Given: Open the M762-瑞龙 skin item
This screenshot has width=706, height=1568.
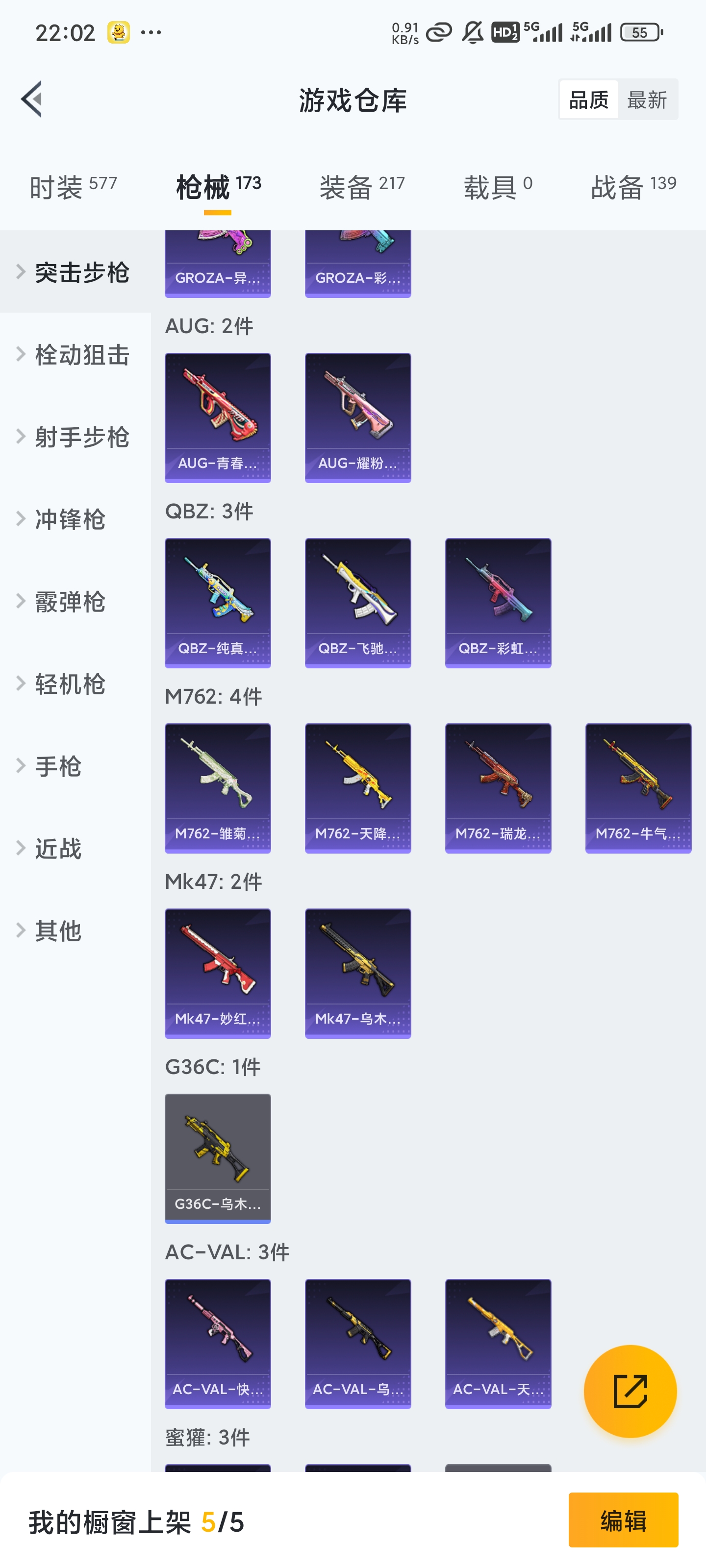Looking at the screenshot, I should (498, 787).
